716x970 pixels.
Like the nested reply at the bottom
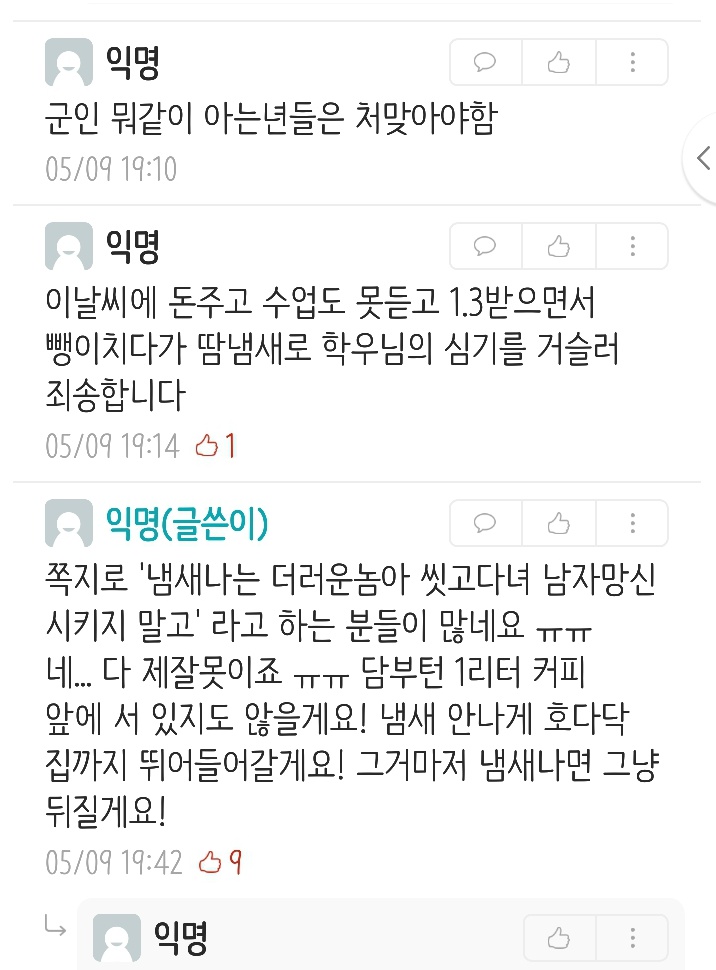click(x=559, y=938)
